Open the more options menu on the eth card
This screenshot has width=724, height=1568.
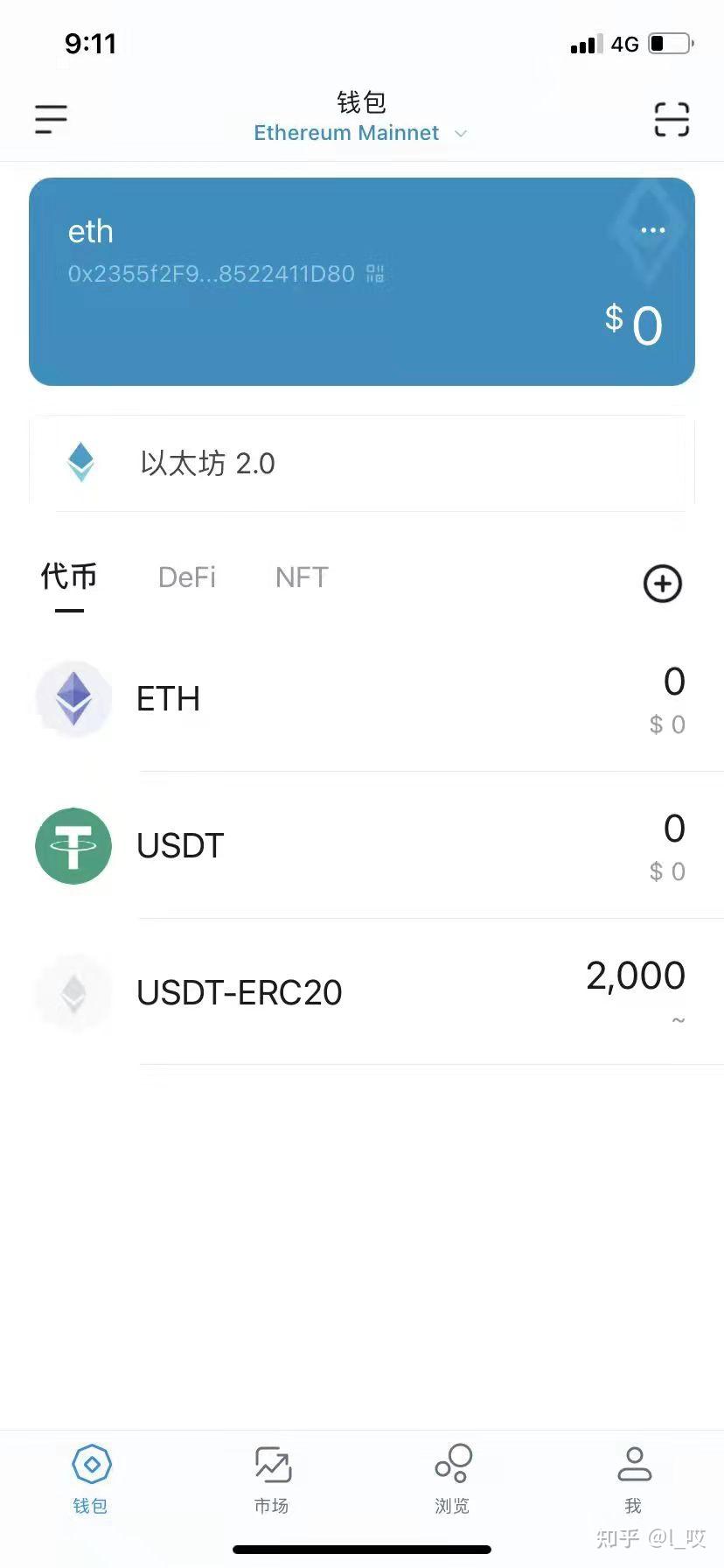point(651,229)
